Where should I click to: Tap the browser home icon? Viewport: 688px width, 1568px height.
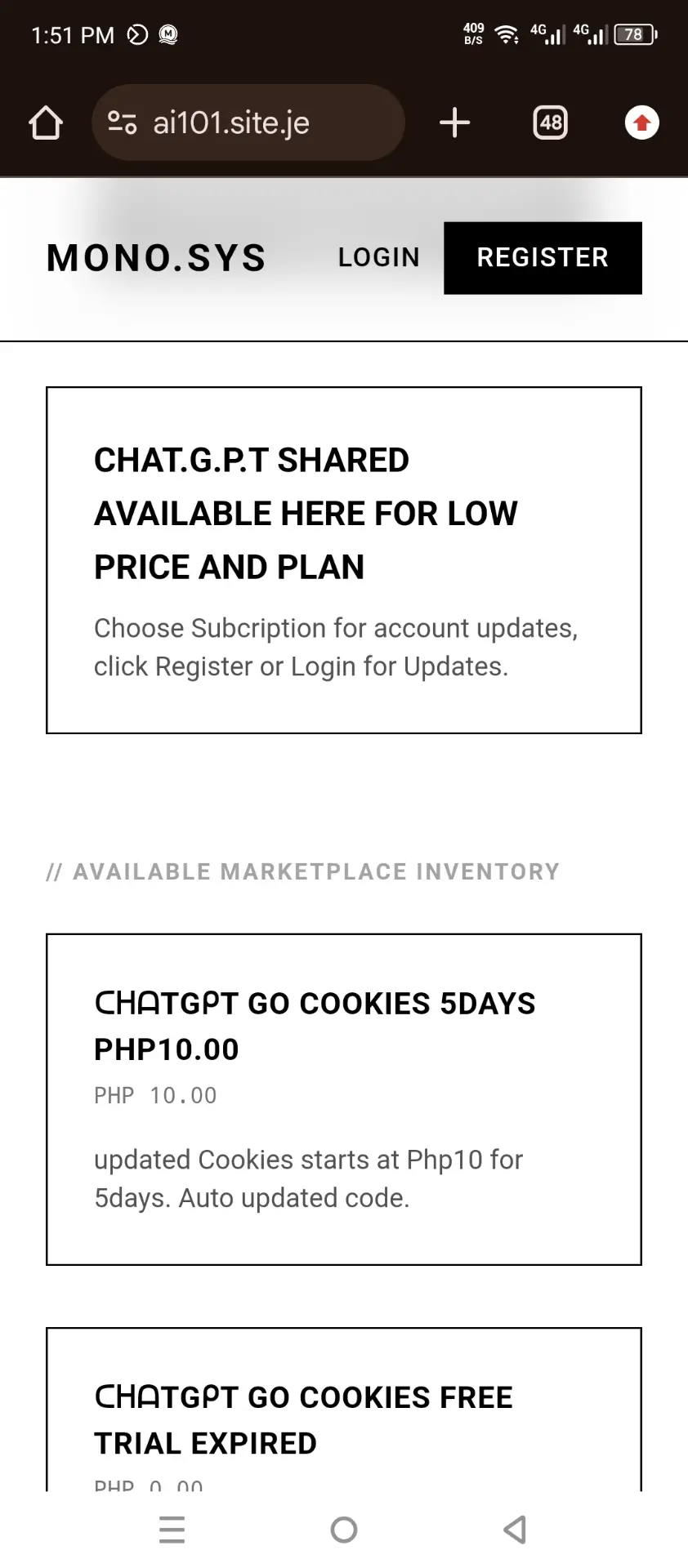[46, 123]
